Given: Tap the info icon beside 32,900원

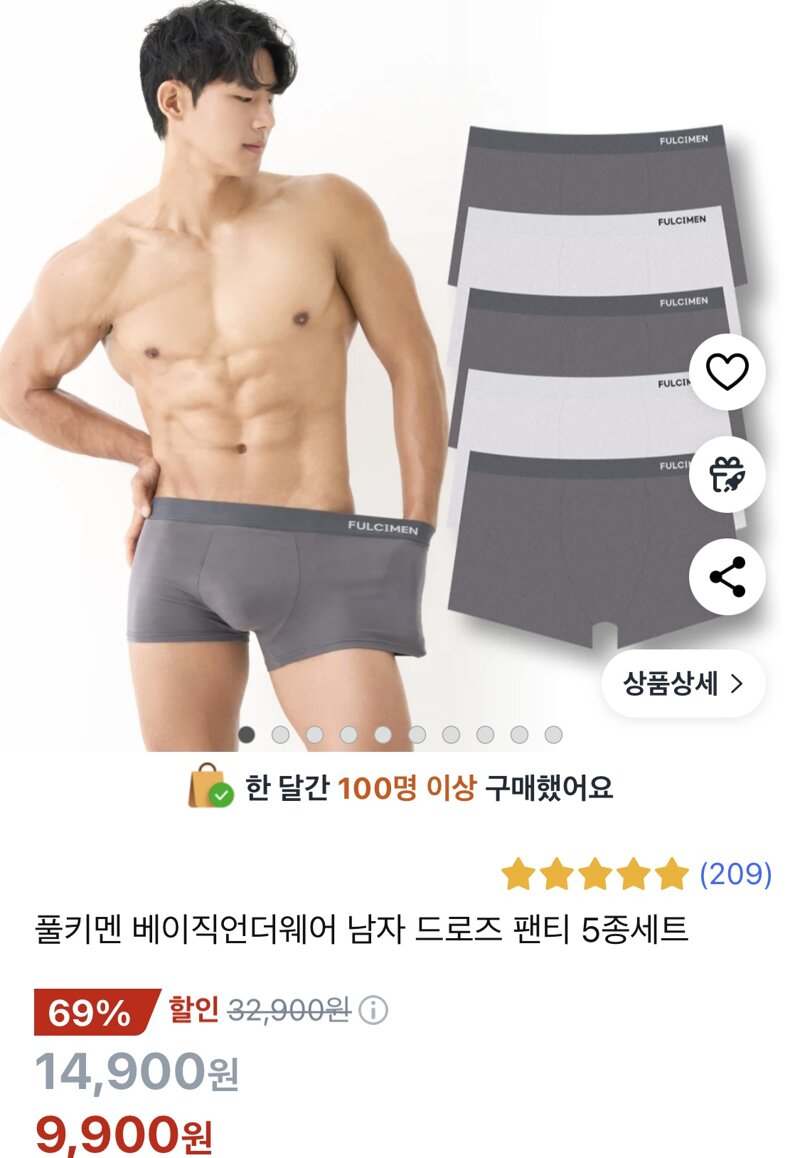Looking at the screenshot, I should (x=373, y=1010).
